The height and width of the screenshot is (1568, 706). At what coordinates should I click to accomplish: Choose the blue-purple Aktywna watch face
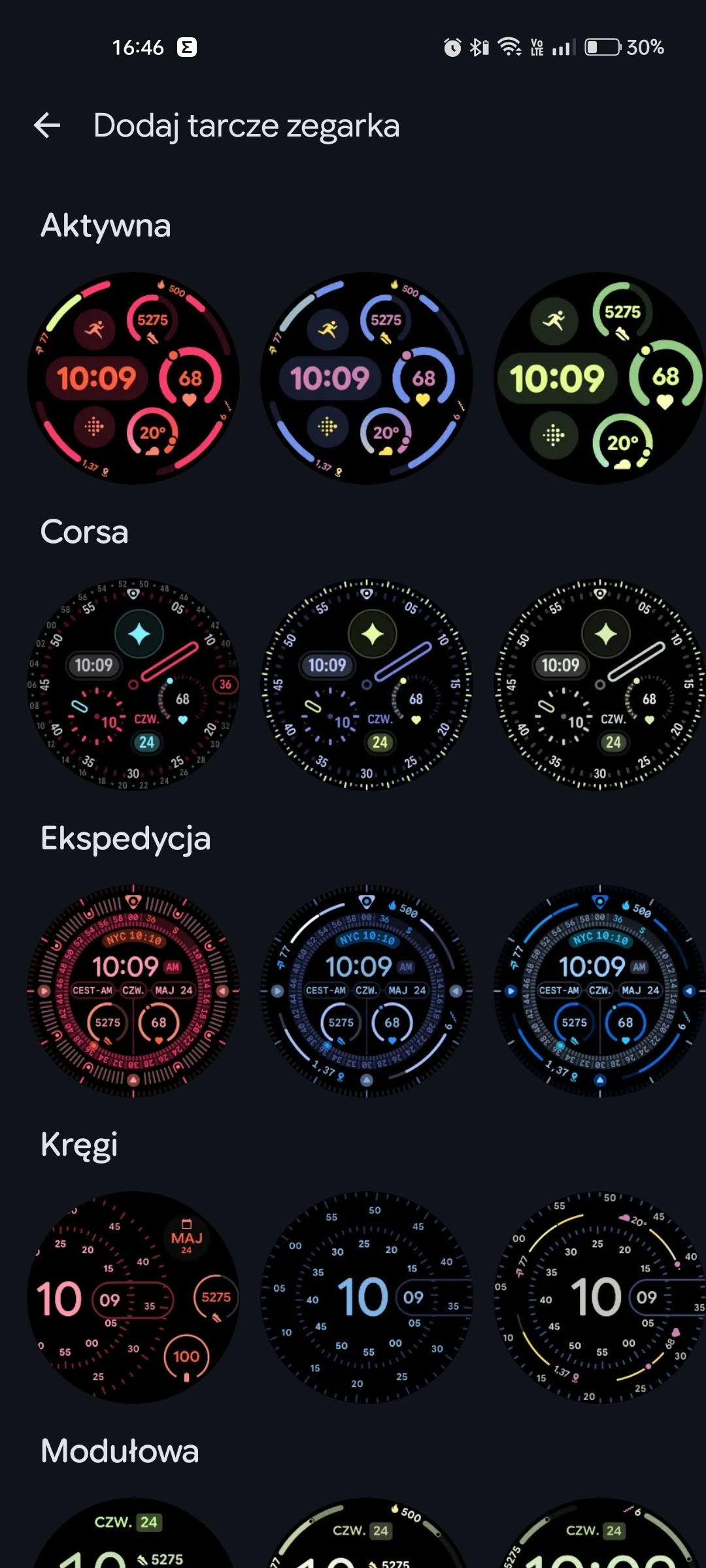pos(367,378)
